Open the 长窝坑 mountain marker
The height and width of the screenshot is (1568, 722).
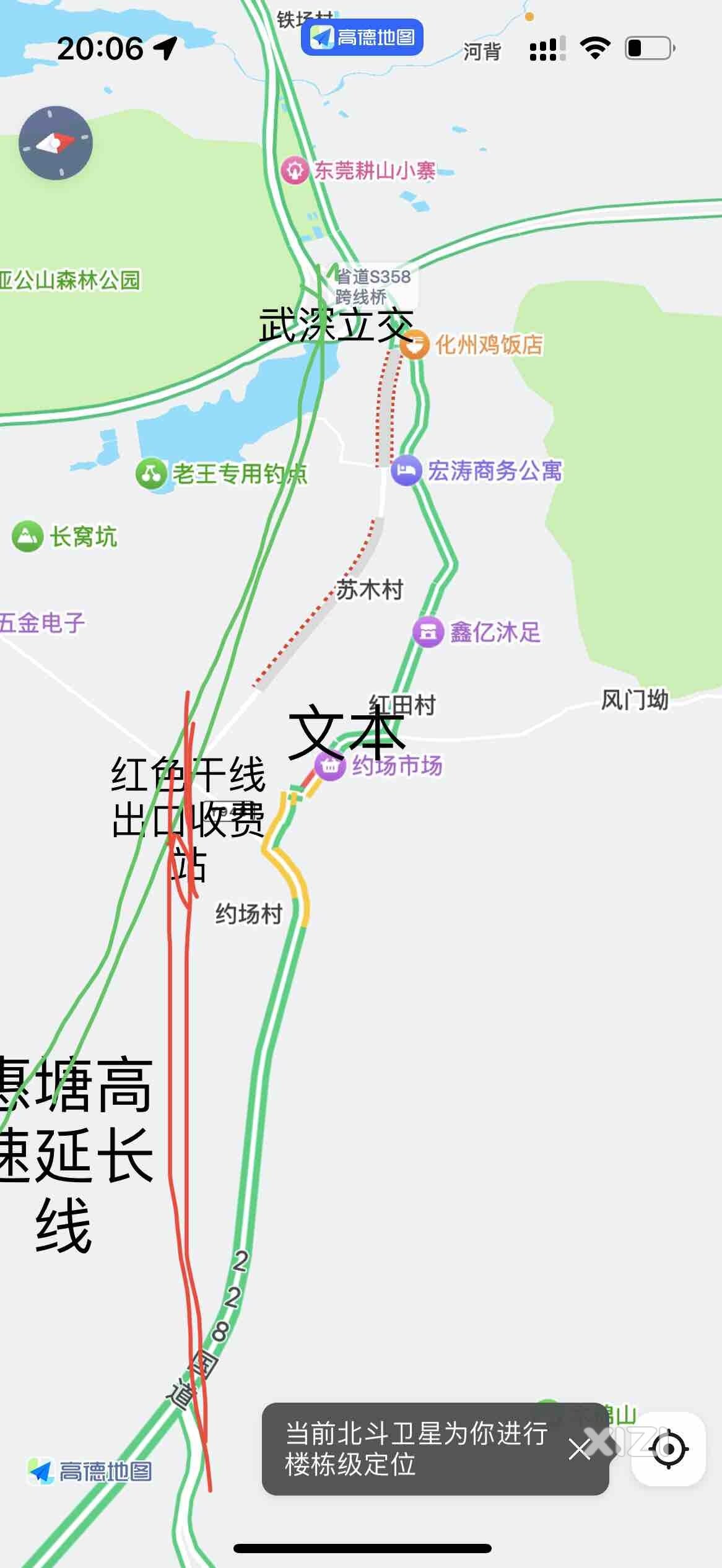[x=27, y=536]
